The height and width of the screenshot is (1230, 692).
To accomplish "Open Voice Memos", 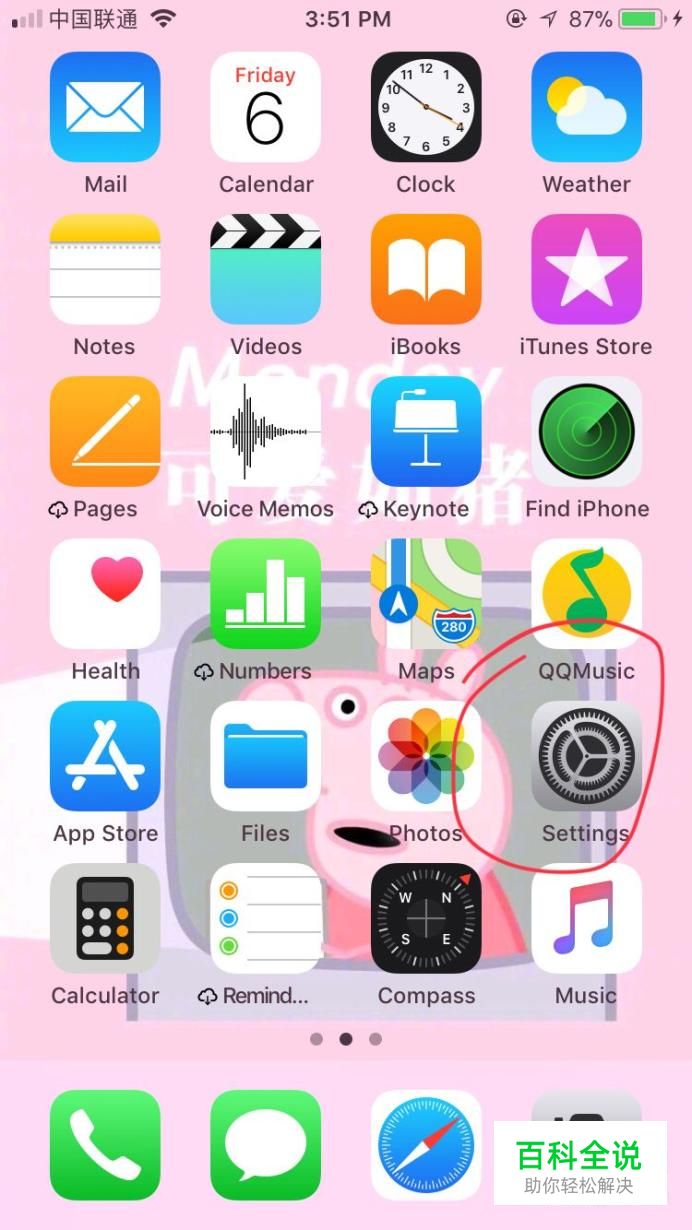I will click(x=266, y=431).
